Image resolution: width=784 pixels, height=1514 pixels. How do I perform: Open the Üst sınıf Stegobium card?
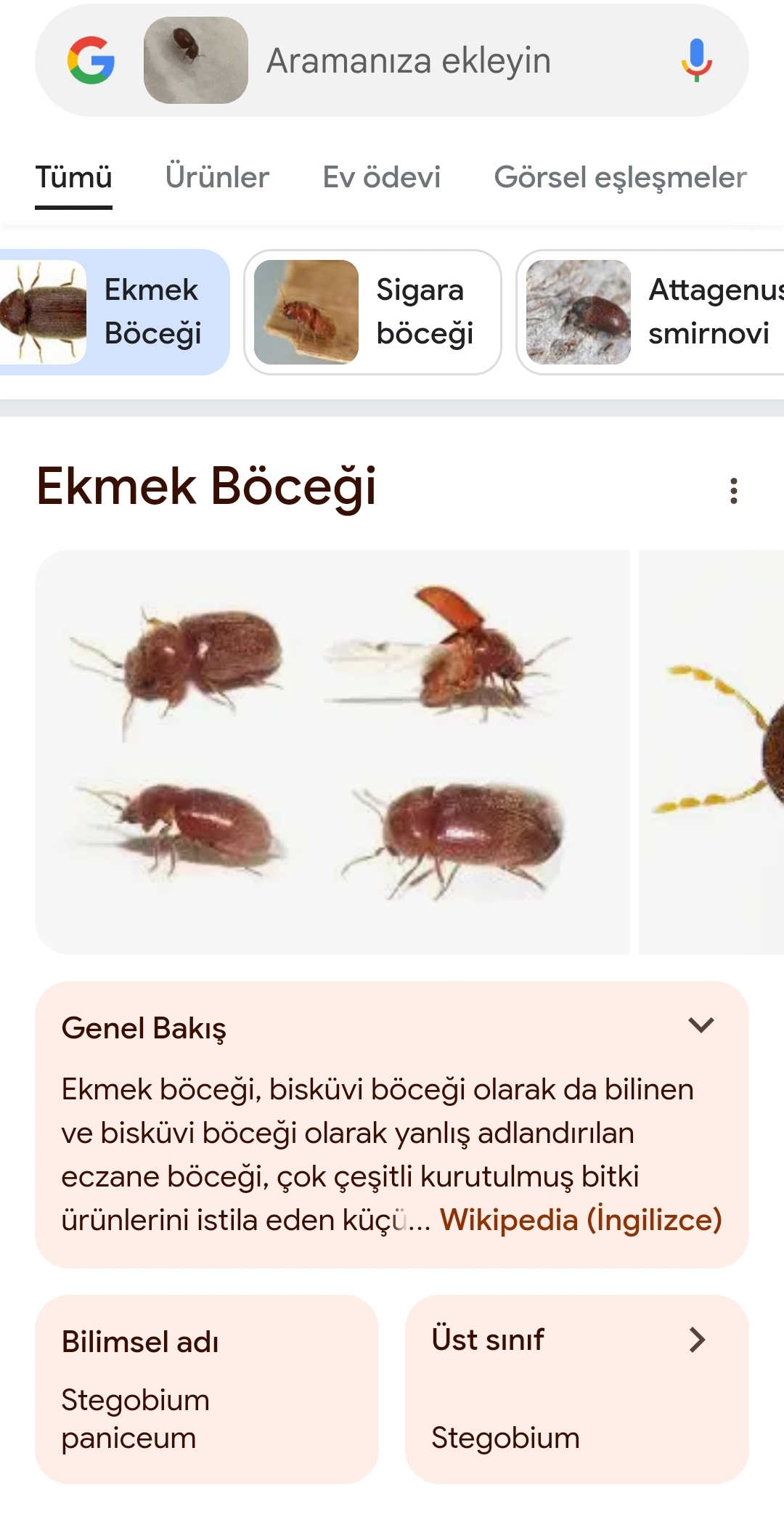(x=576, y=1388)
